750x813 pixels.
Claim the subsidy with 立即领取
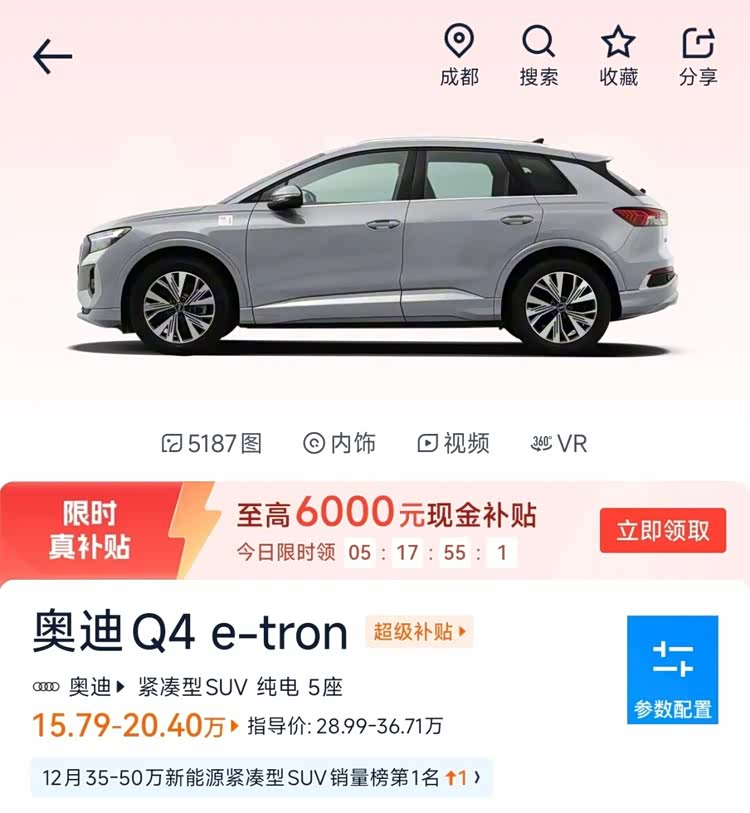point(663,530)
